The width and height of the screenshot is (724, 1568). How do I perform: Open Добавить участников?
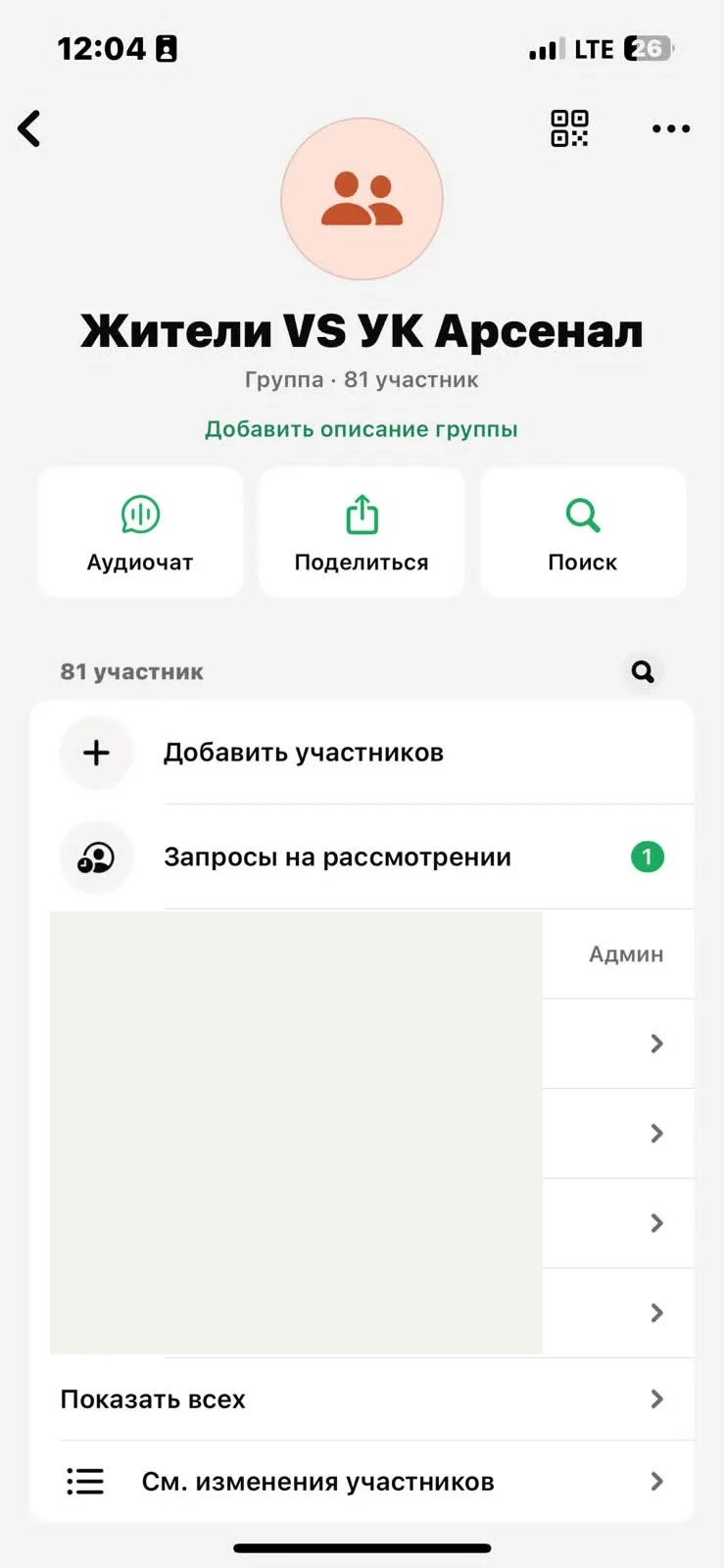[362, 753]
